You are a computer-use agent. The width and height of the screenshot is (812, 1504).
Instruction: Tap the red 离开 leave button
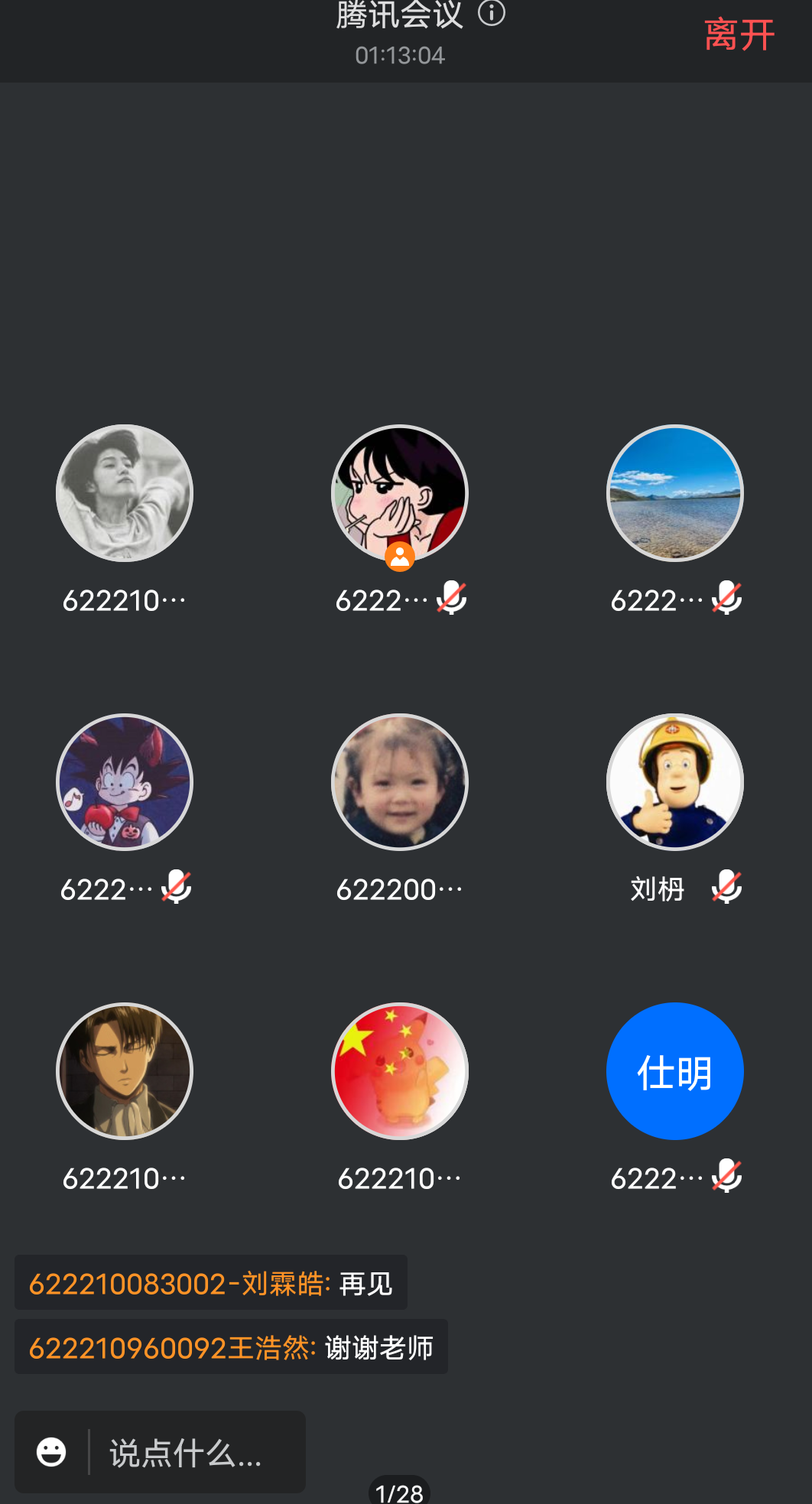[x=739, y=35]
